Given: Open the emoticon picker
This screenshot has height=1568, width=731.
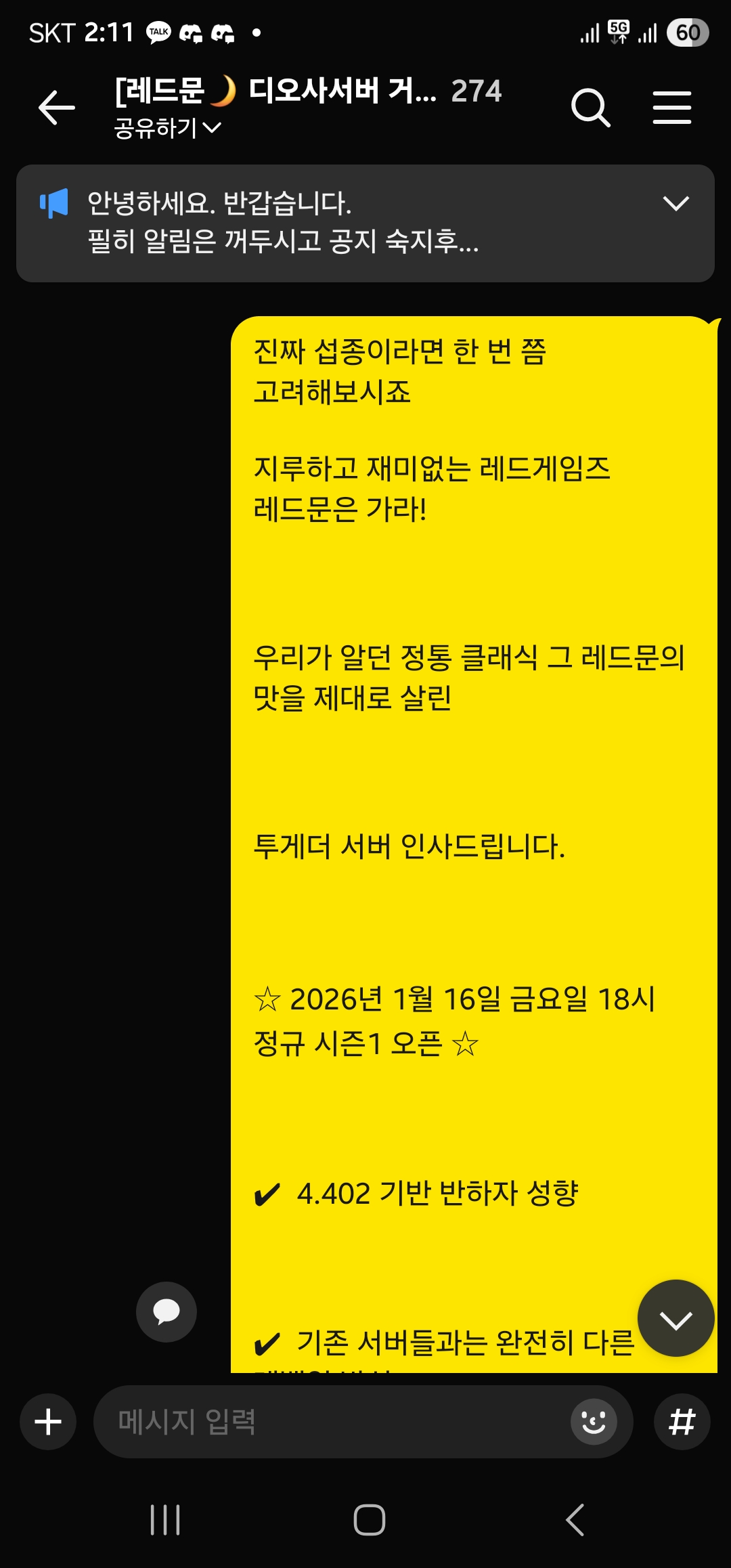Looking at the screenshot, I should pyautogui.click(x=594, y=1421).
